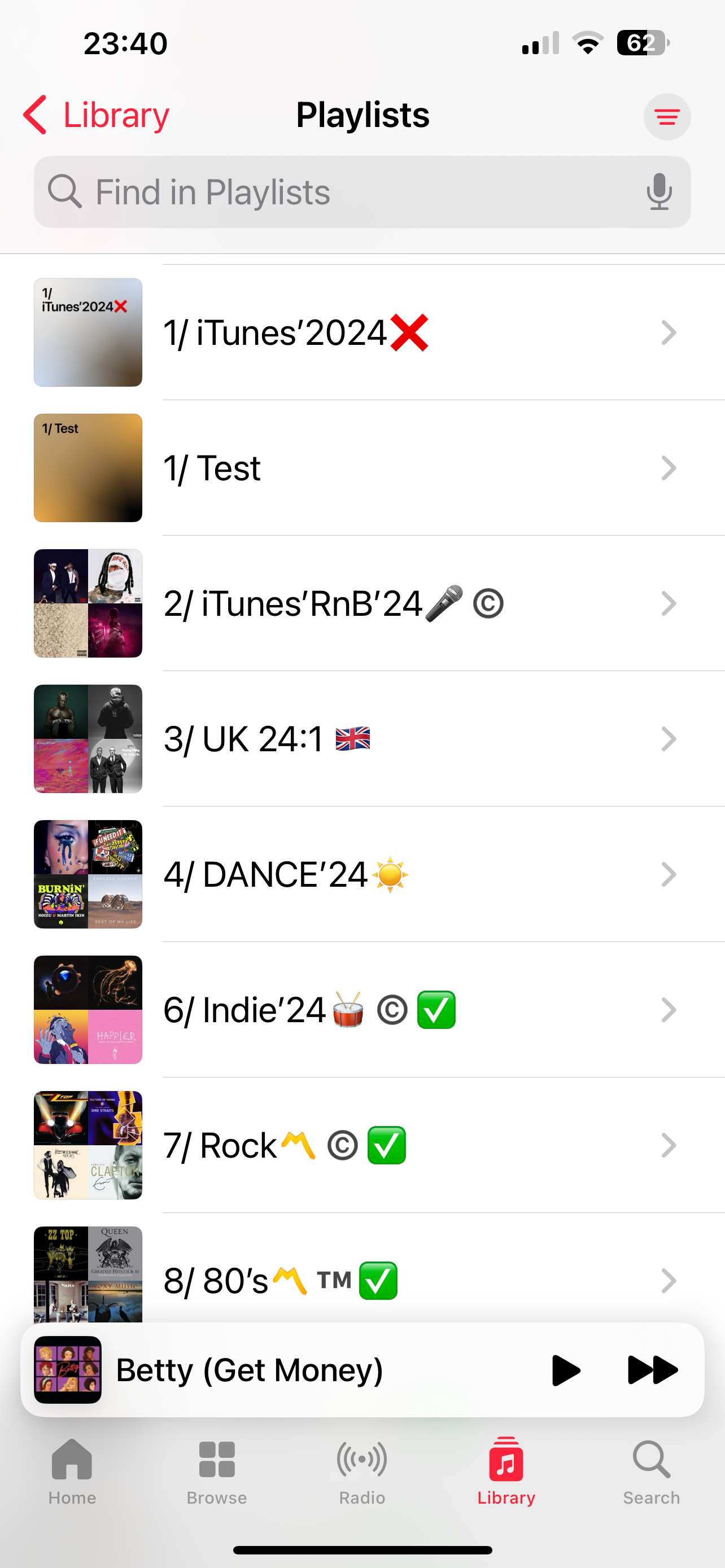Screen dimensions: 725x1568
Task: Play Betty (Get Money) in the mini player
Action: pyautogui.click(x=565, y=1370)
